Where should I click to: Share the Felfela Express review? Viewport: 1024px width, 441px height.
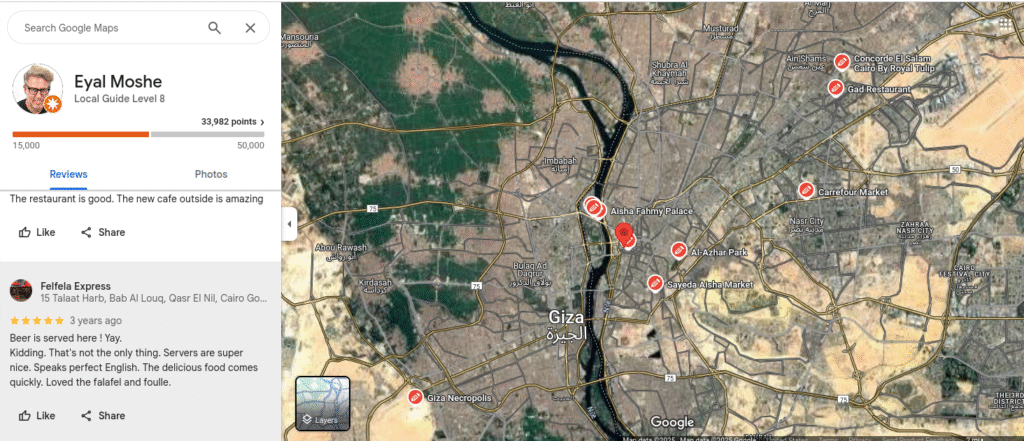[x=102, y=416]
